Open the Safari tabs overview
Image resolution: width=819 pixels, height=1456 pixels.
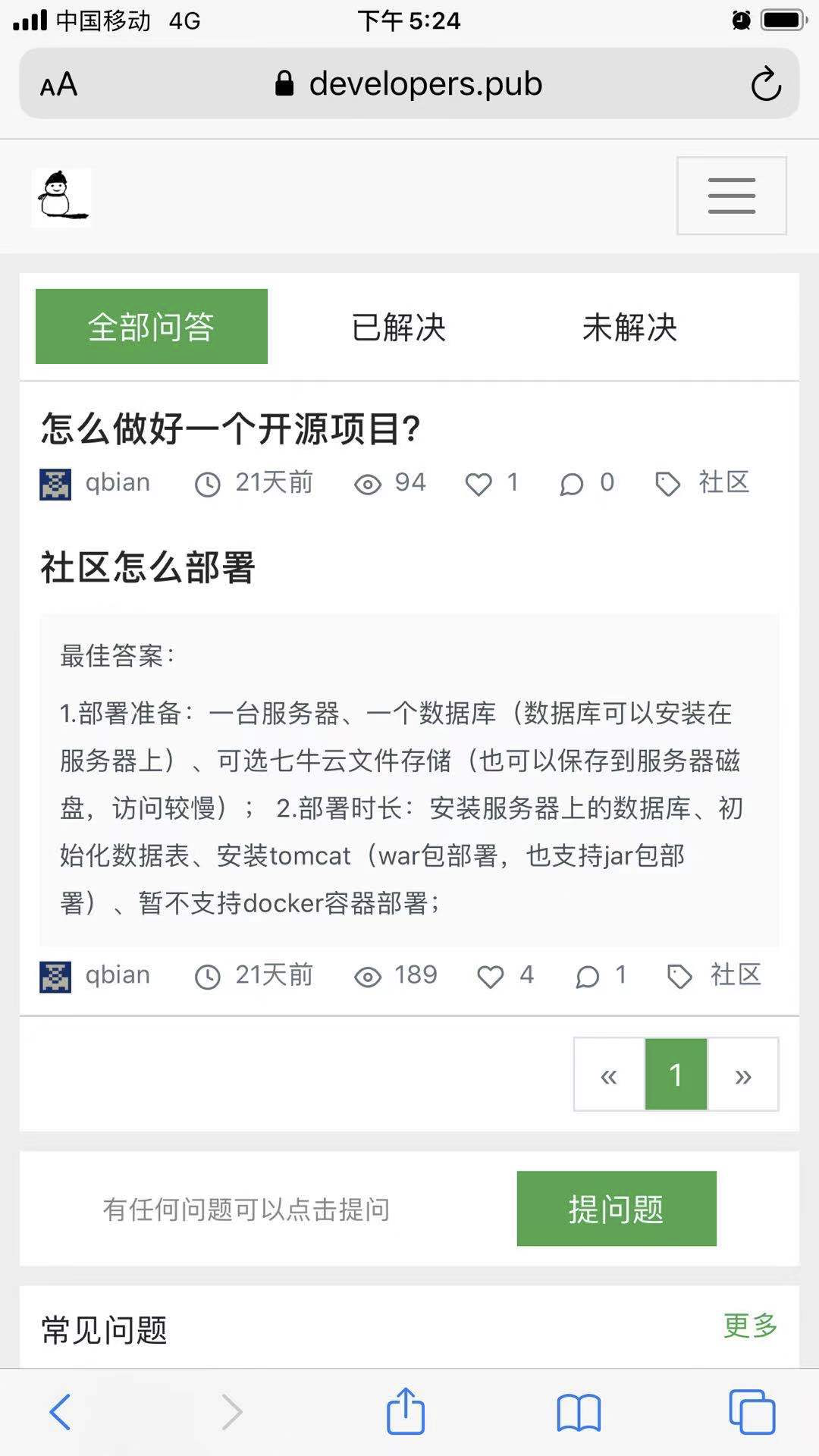751,1412
